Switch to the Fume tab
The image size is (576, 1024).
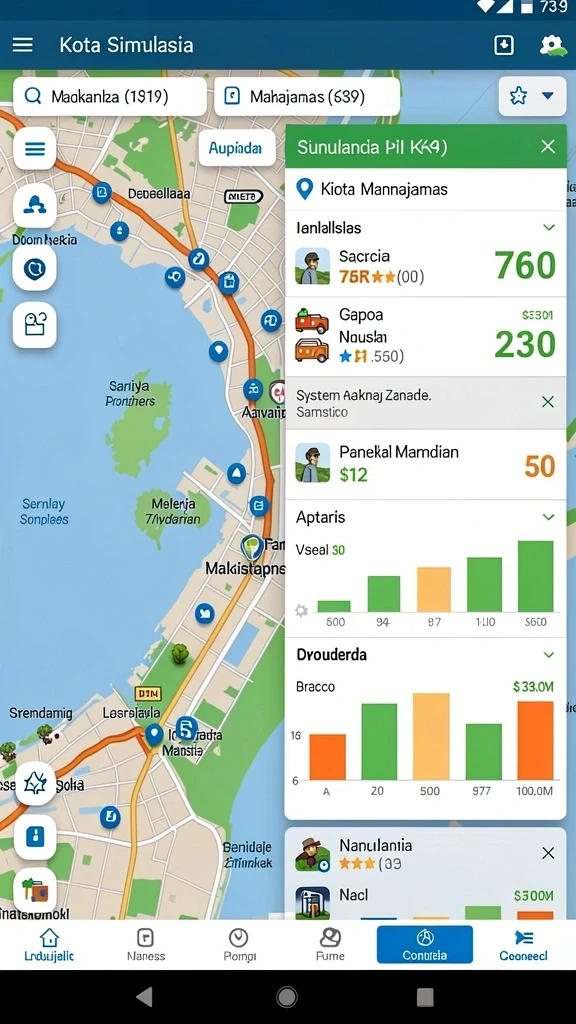pyautogui.click(x=331, y=945)
